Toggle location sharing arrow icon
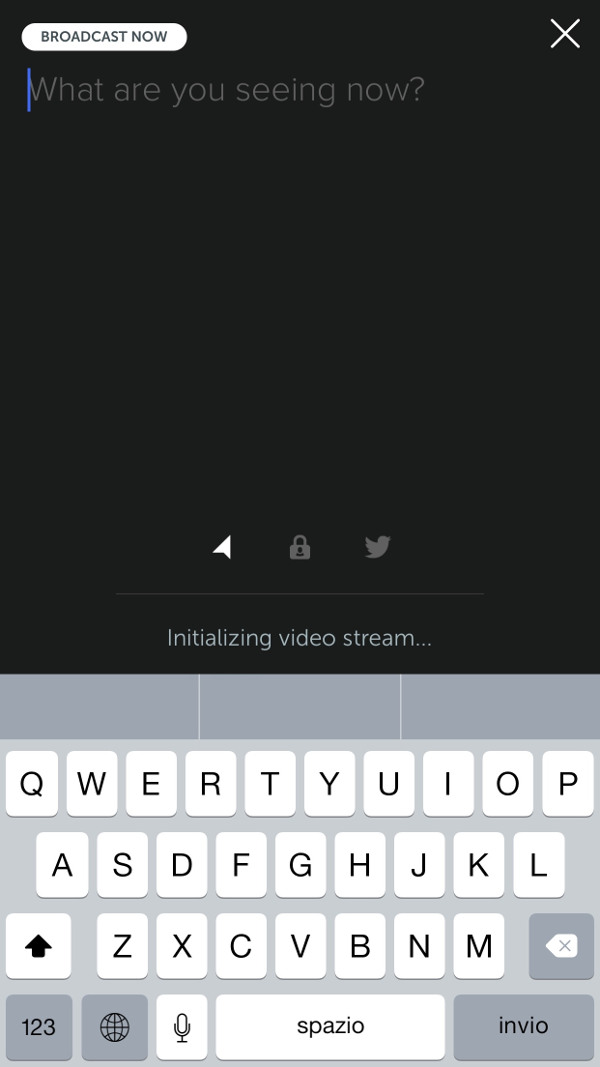The height and width of the screenshot is (1067, 600). 222,547
